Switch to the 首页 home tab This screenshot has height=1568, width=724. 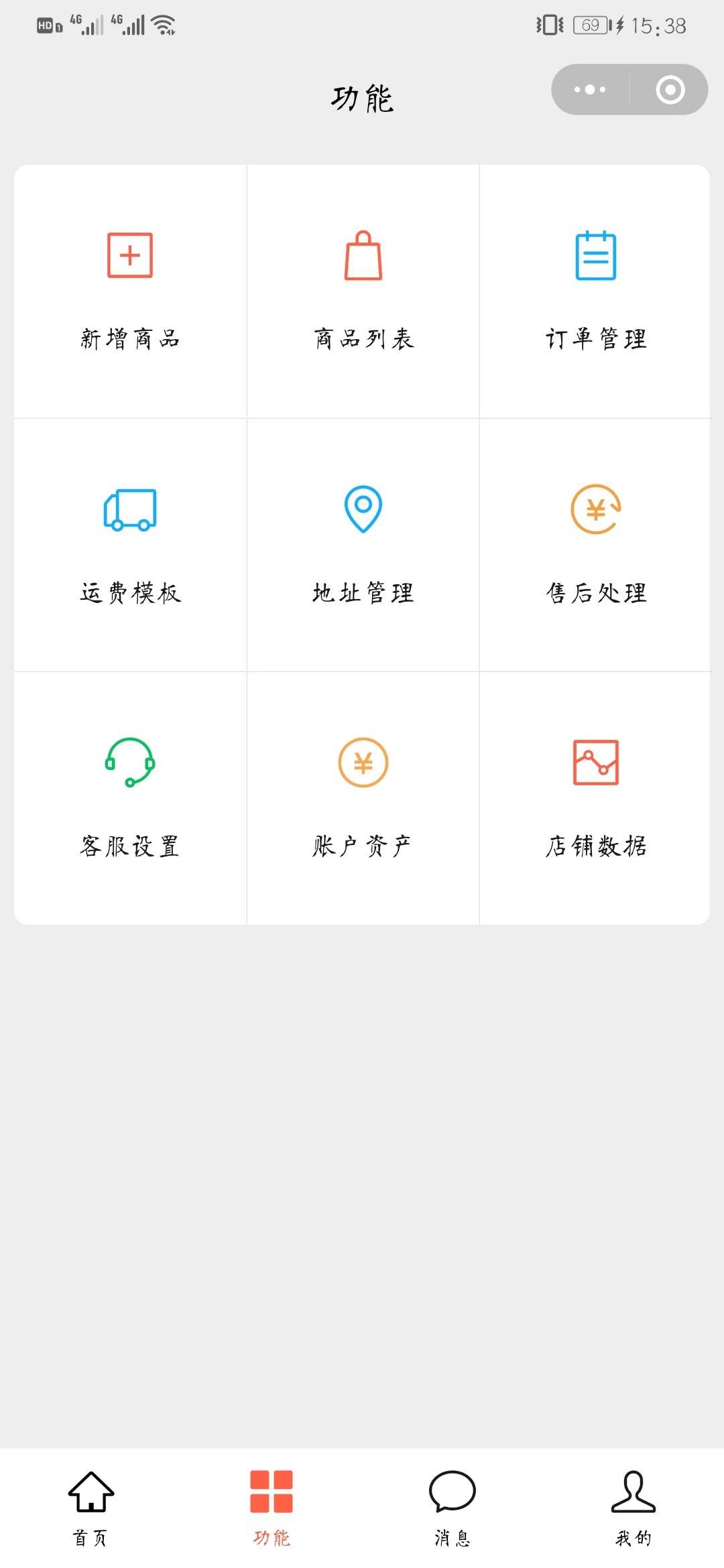tap(90, 1508)
